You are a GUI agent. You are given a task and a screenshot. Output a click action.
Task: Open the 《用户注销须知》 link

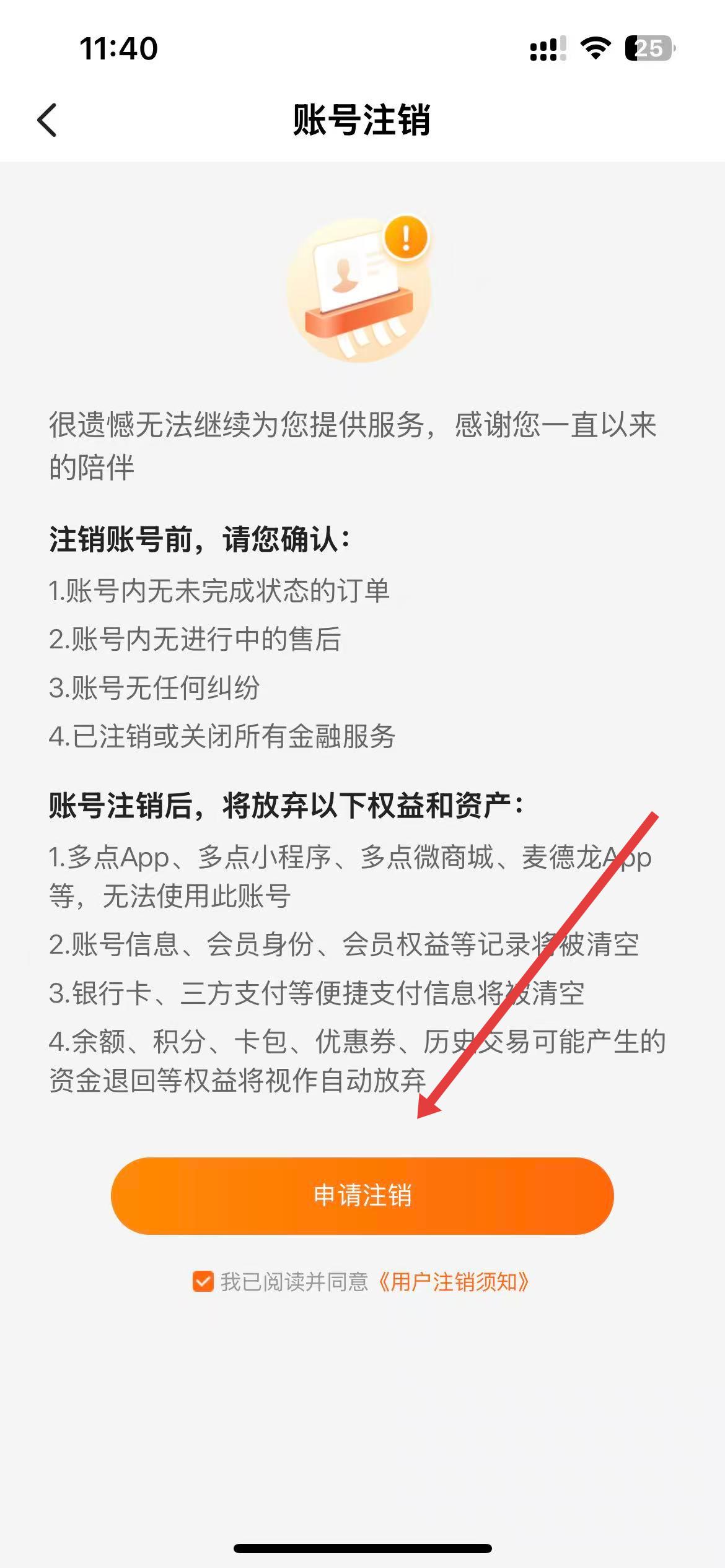click(x=453, y=1281)
